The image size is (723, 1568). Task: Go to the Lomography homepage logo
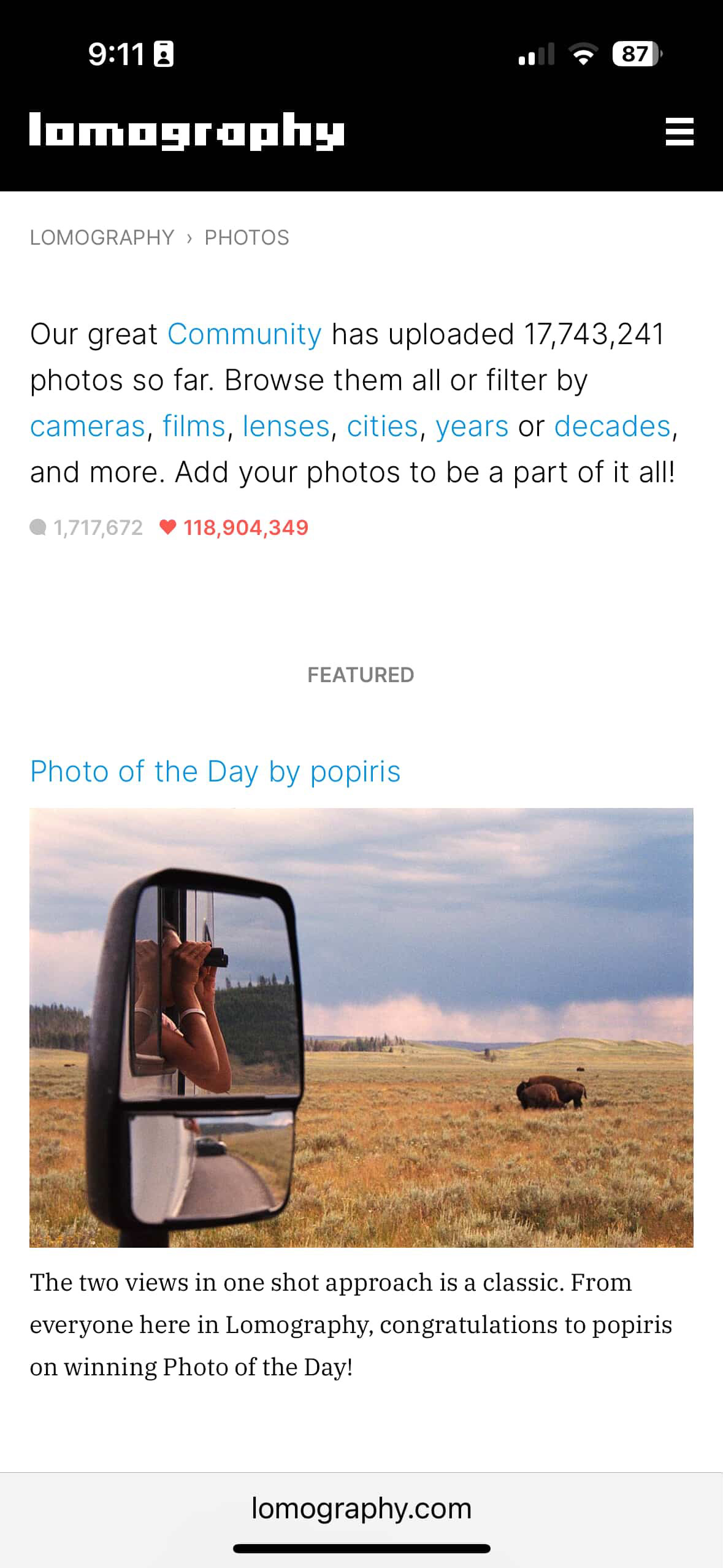pyautogui.click(x=186, y=131)
